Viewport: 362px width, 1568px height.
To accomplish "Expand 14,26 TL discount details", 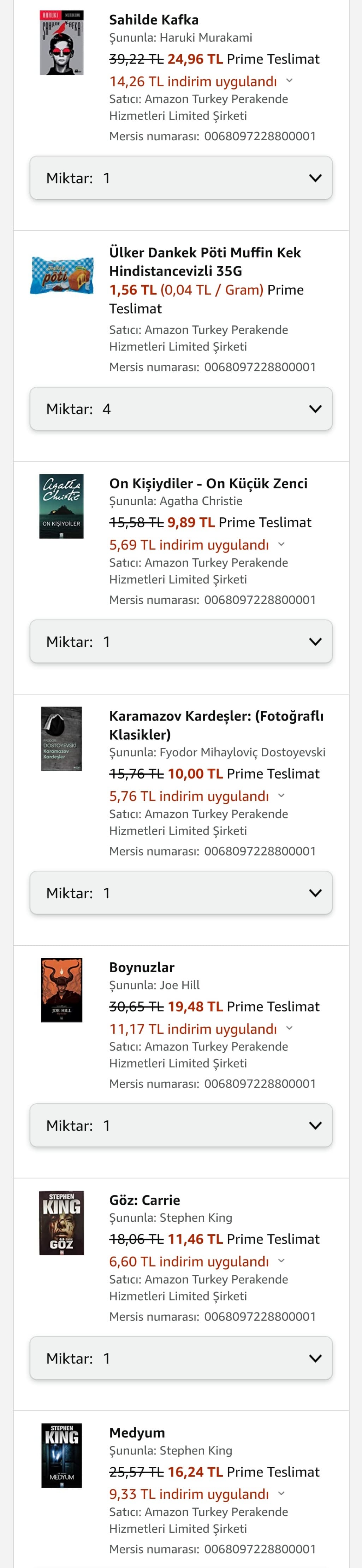I will coord(289,81).
